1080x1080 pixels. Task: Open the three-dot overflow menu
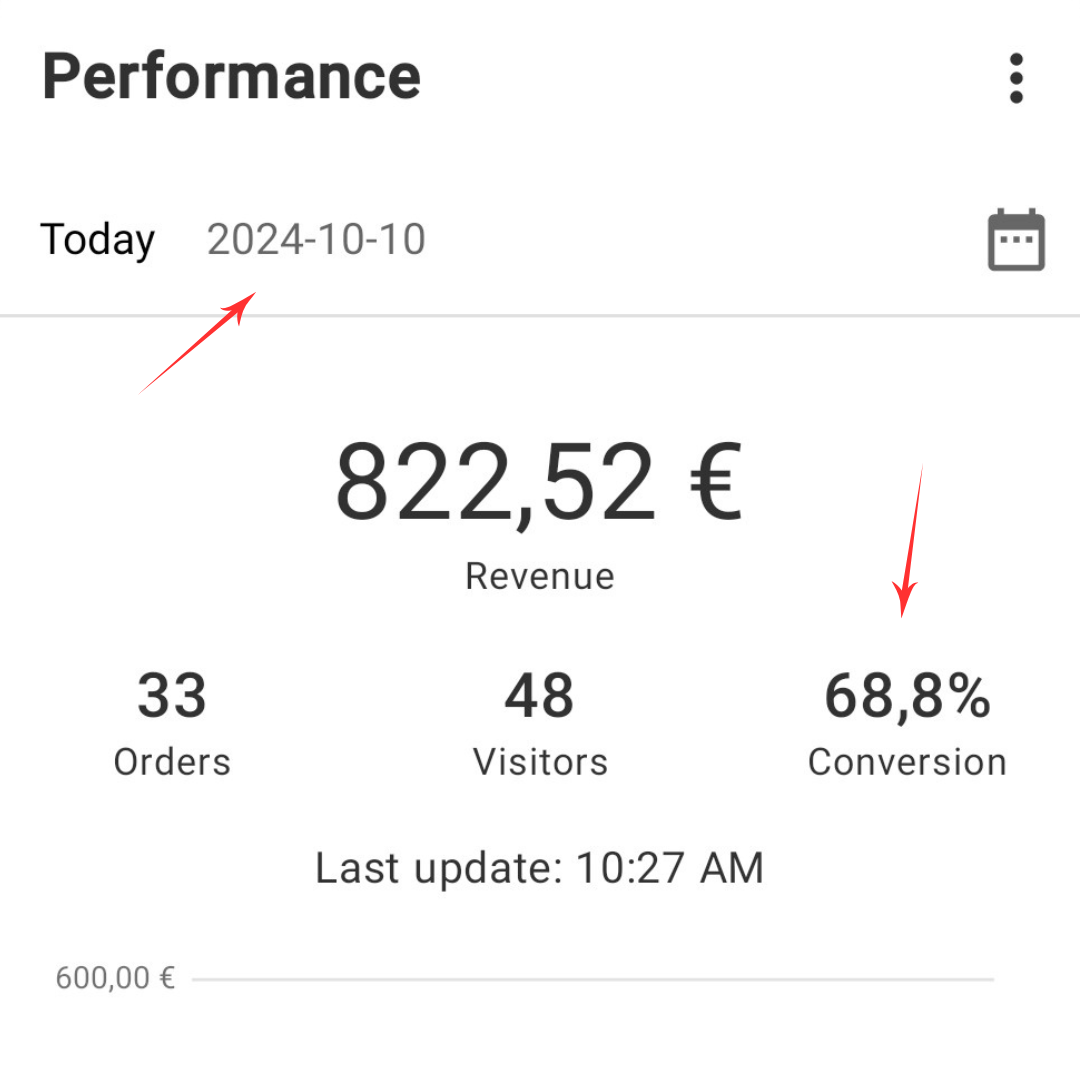pos(1016,79)
